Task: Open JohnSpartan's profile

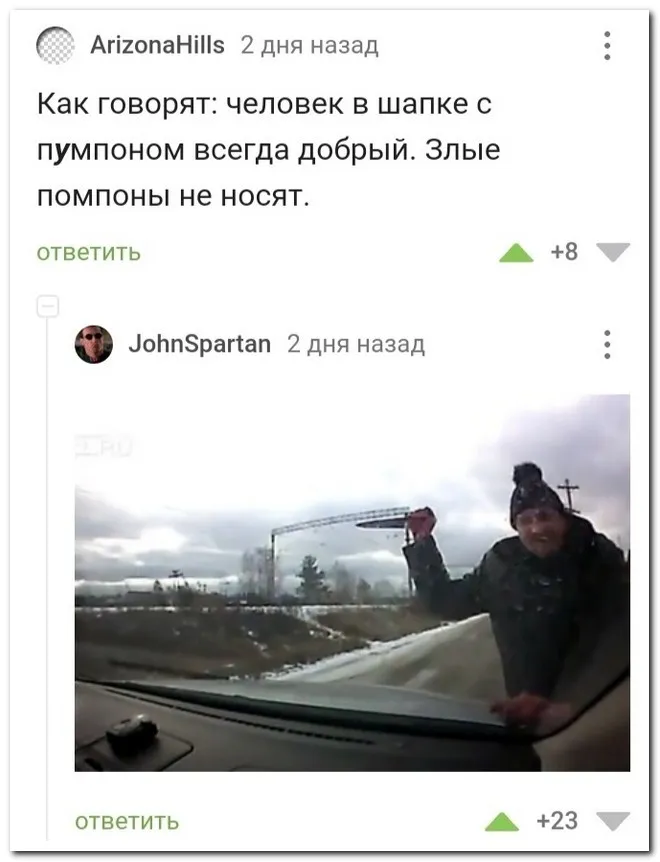Action: point(200,344)
